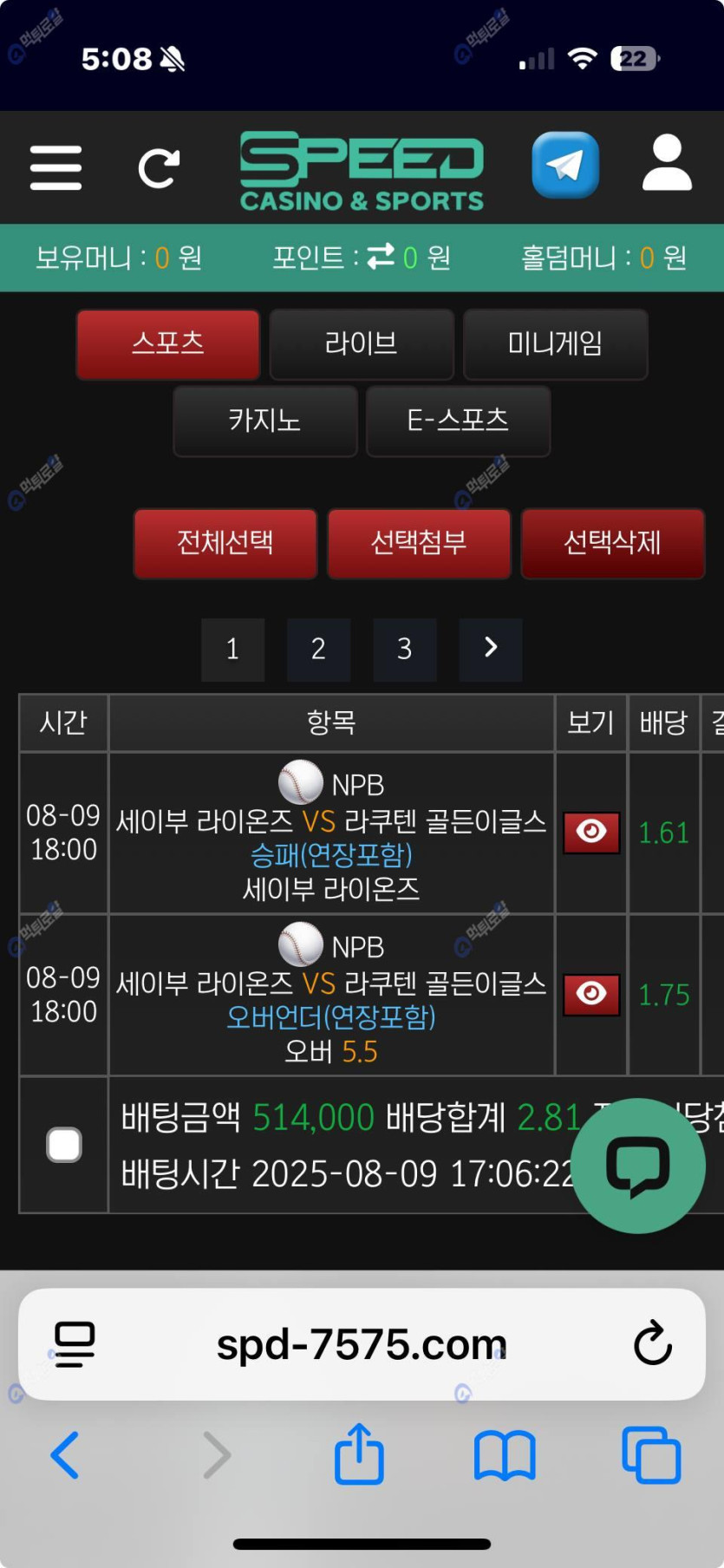View the 승패(연장포함) bet with odds 1.61

coord(591,833)
